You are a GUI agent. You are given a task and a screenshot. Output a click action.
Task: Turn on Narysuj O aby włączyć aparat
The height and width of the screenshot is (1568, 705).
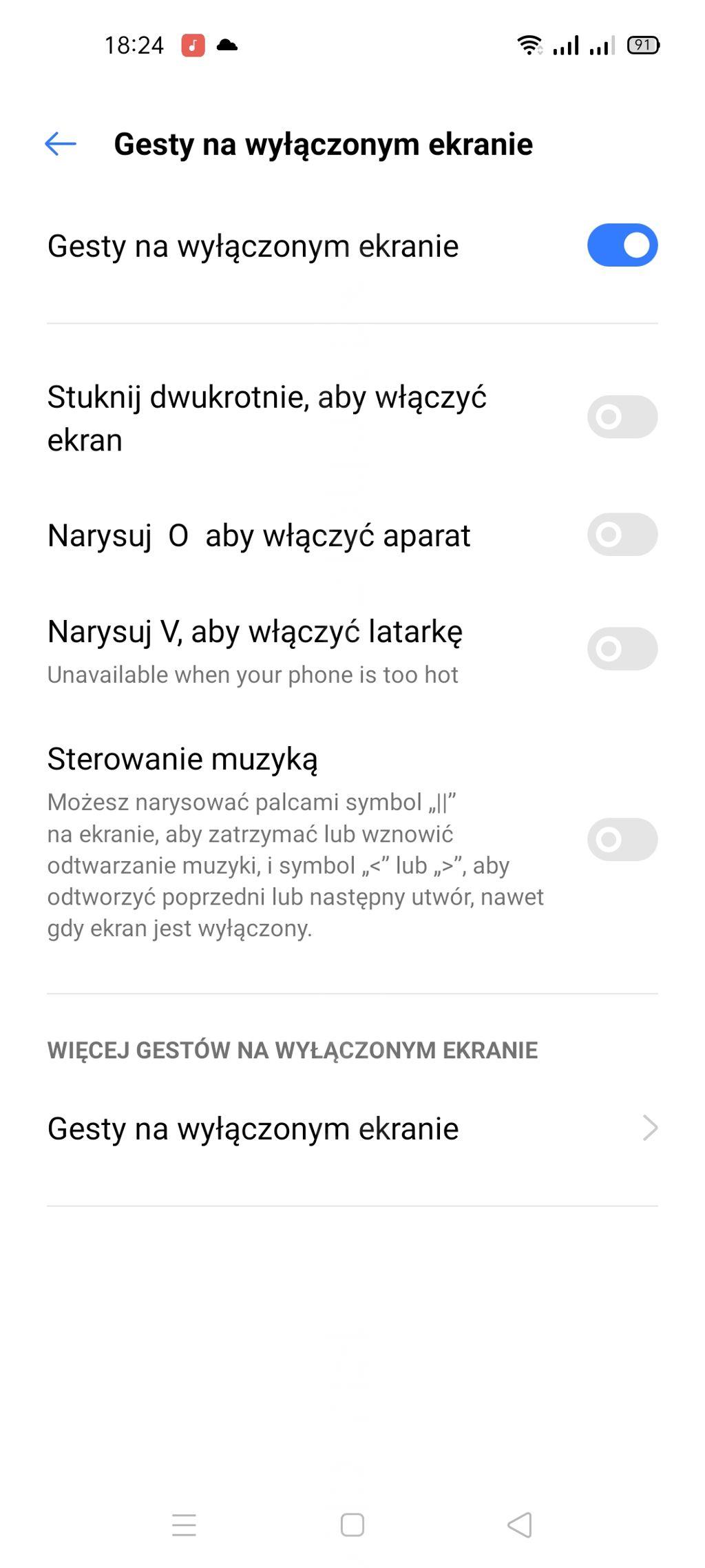[x=622, y=535]
